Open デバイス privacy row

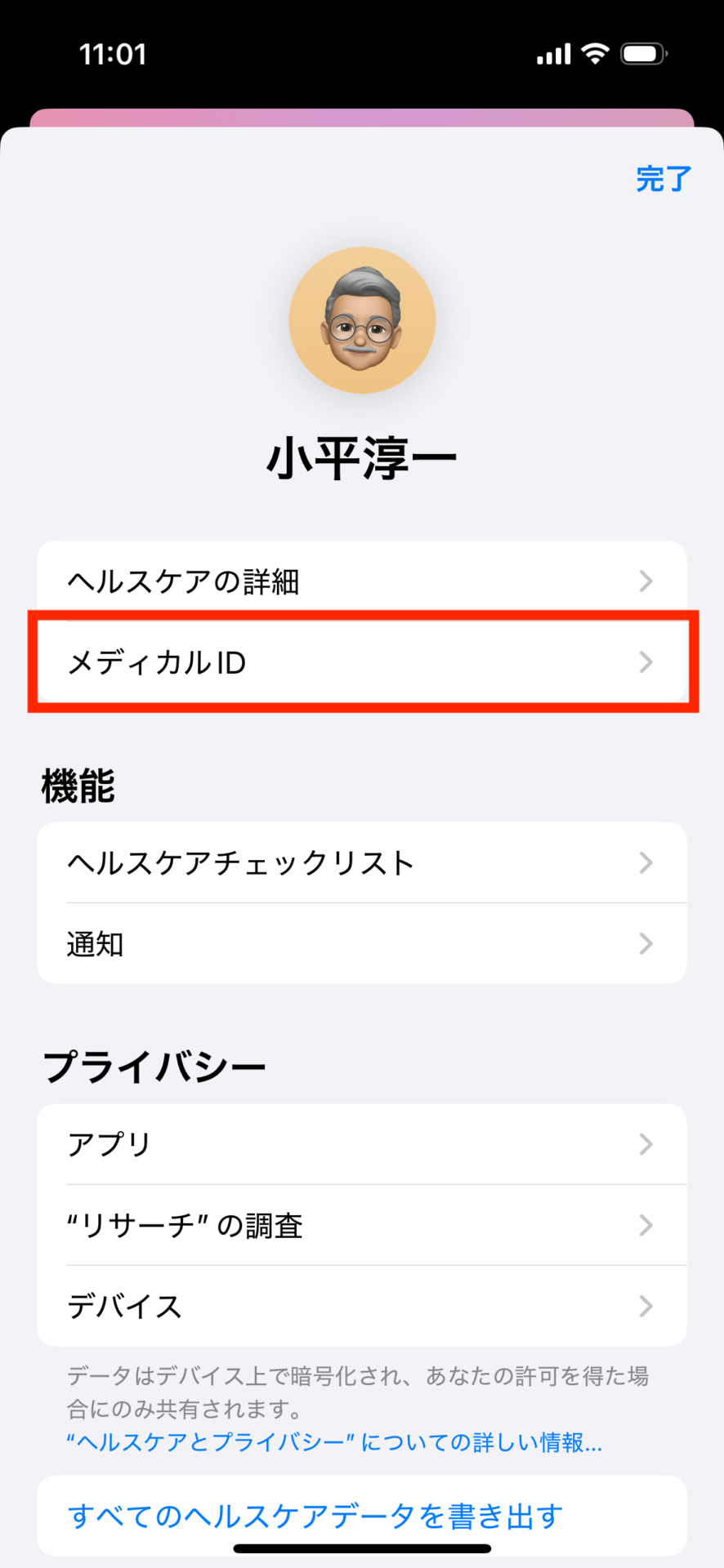coord(361,1306)
